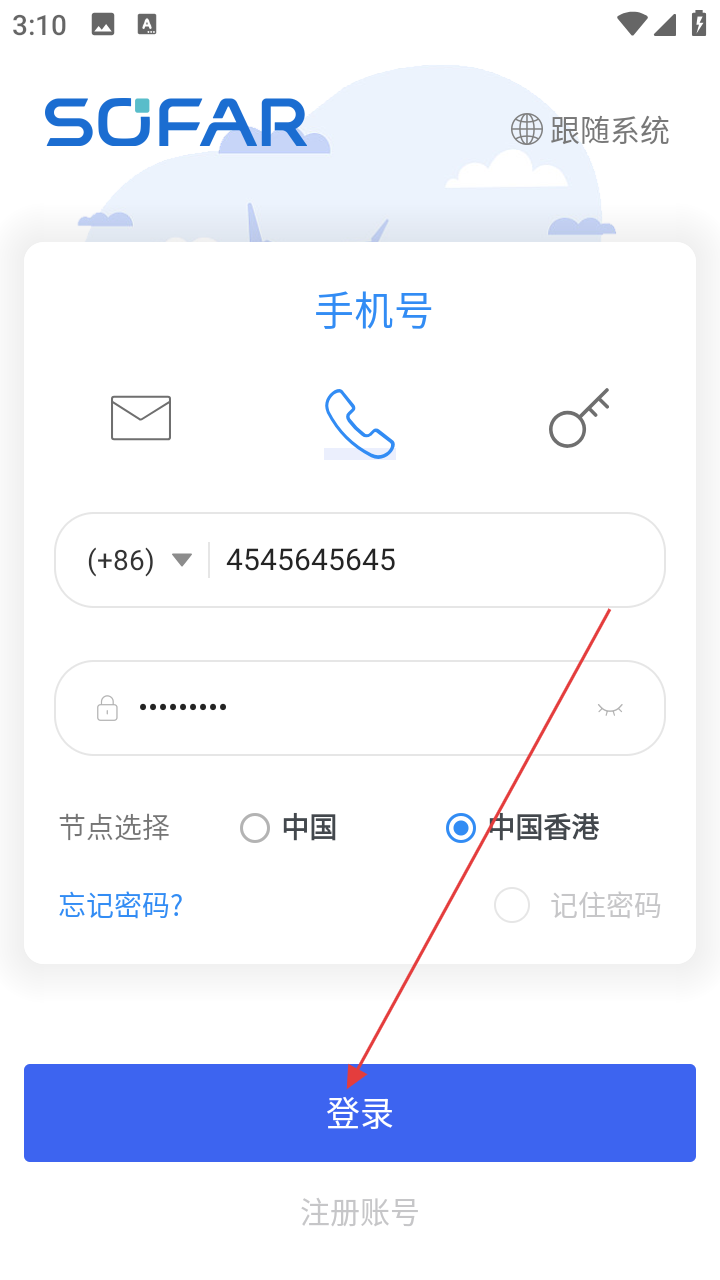
Task: Select the phone number login tab
Action: point(359,424)
